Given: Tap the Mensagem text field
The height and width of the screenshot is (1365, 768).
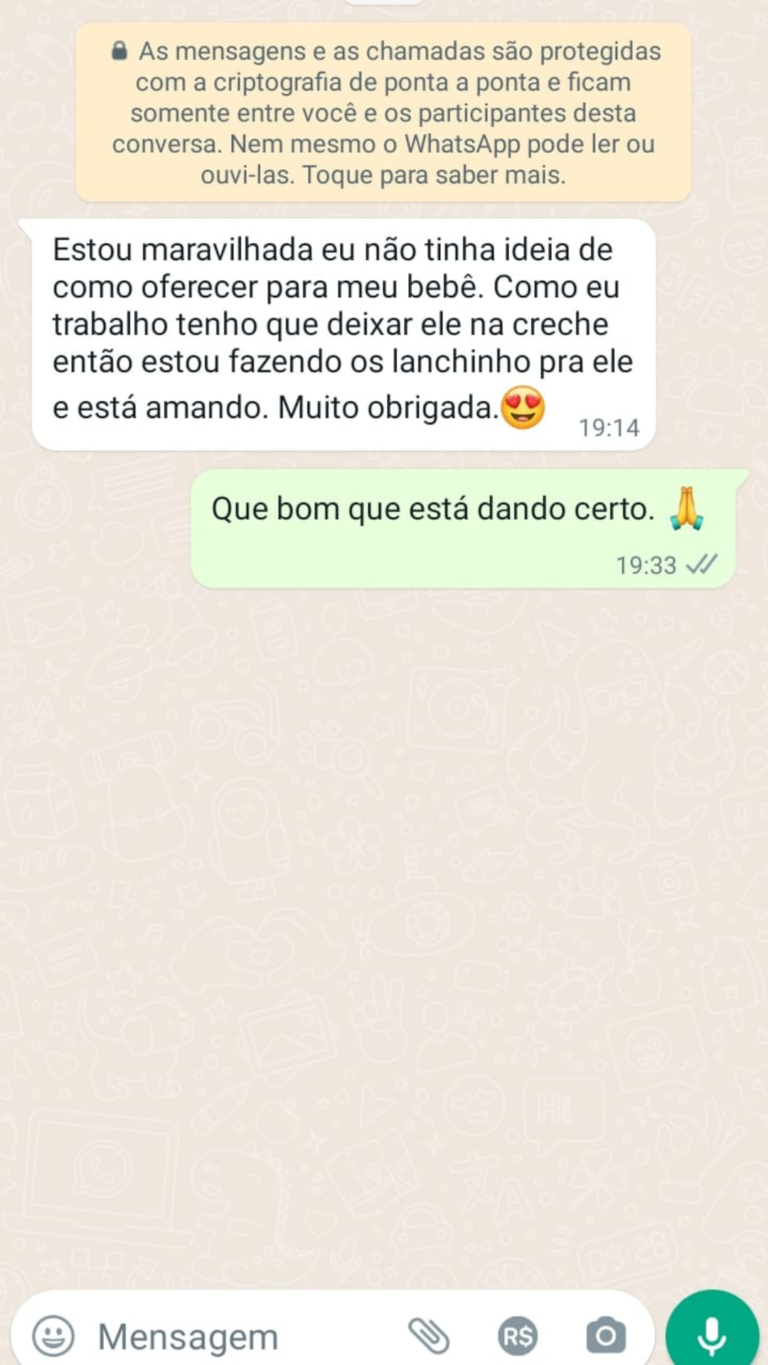Looking at the screenshot, I should pos(240,1336).
